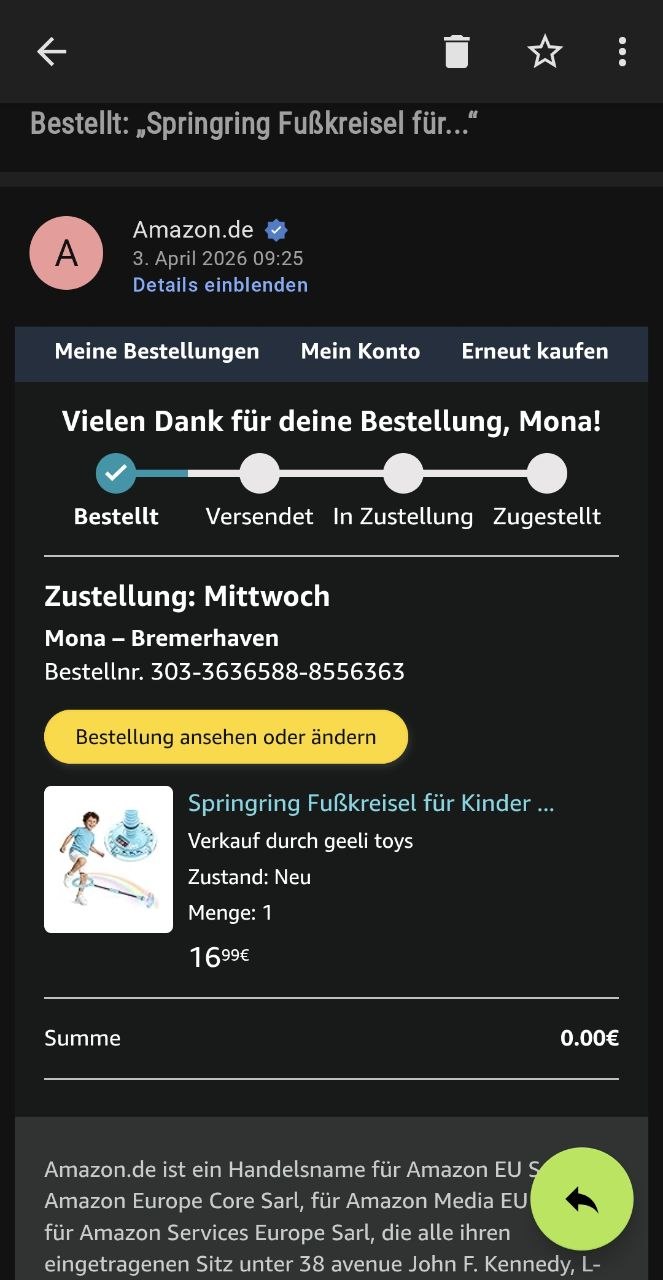Open the Springring Fußkreisel product link
The width and height of the screenshot is (663, 1280).
point(371,803)
